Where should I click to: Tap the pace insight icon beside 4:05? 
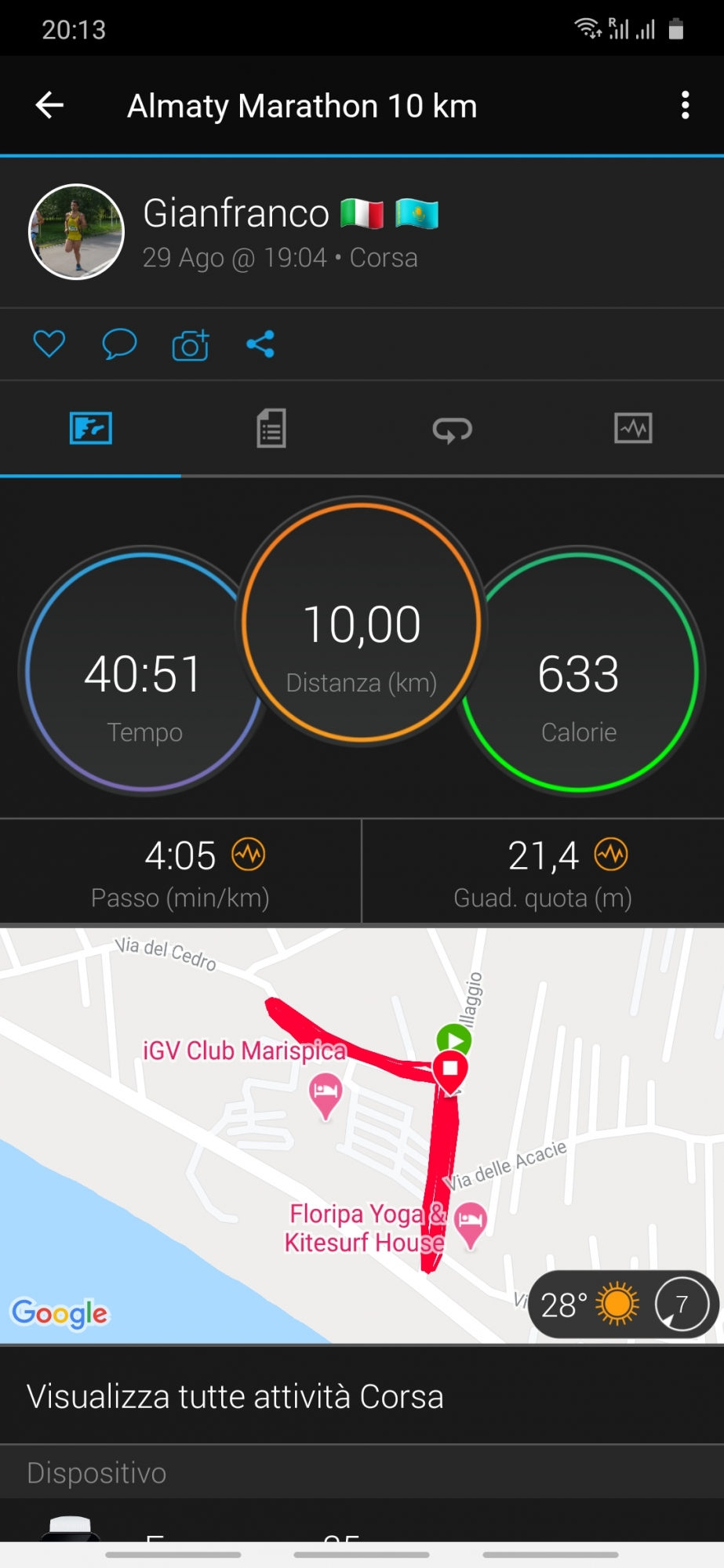click(249, 855)
